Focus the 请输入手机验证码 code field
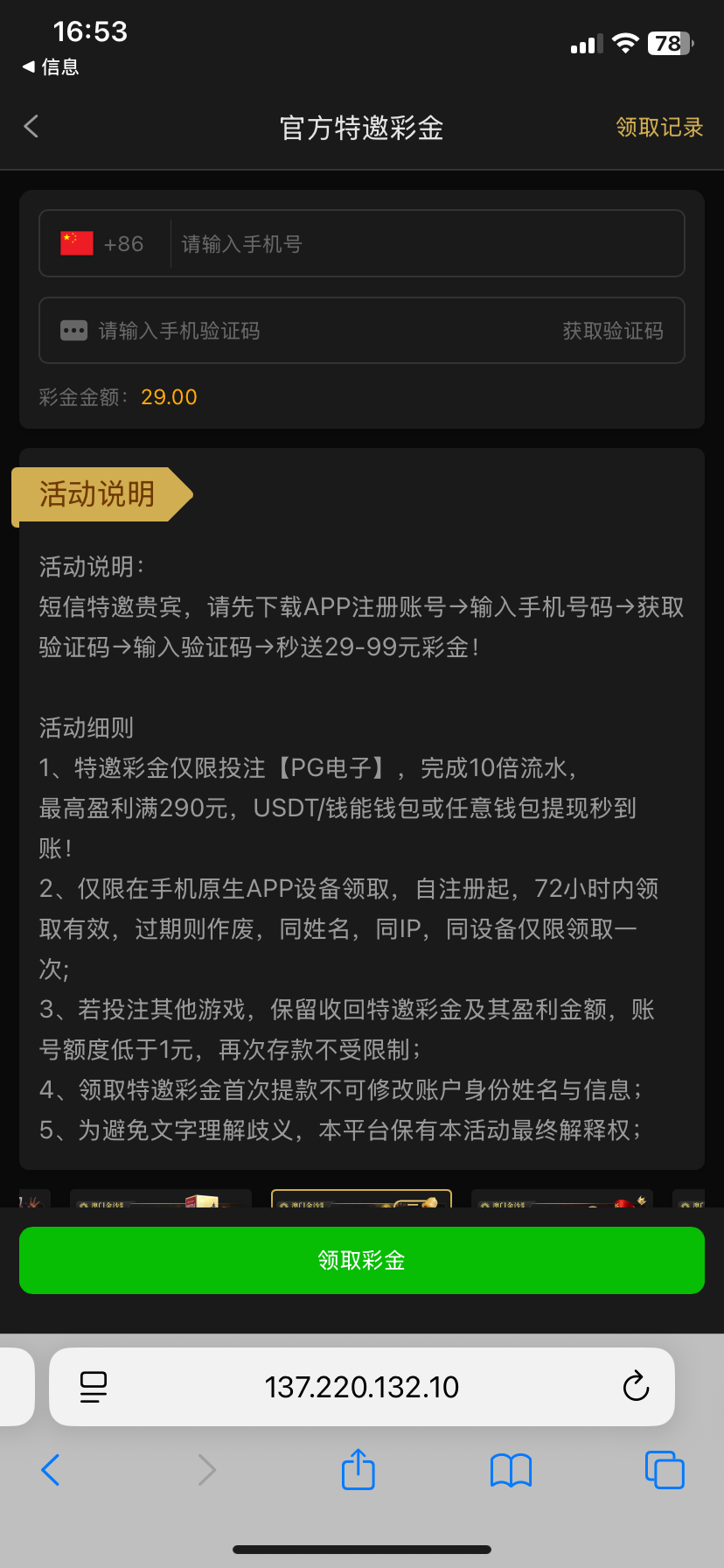The width and height of the screenshot is (724, 1568). [x=315, y=331]
